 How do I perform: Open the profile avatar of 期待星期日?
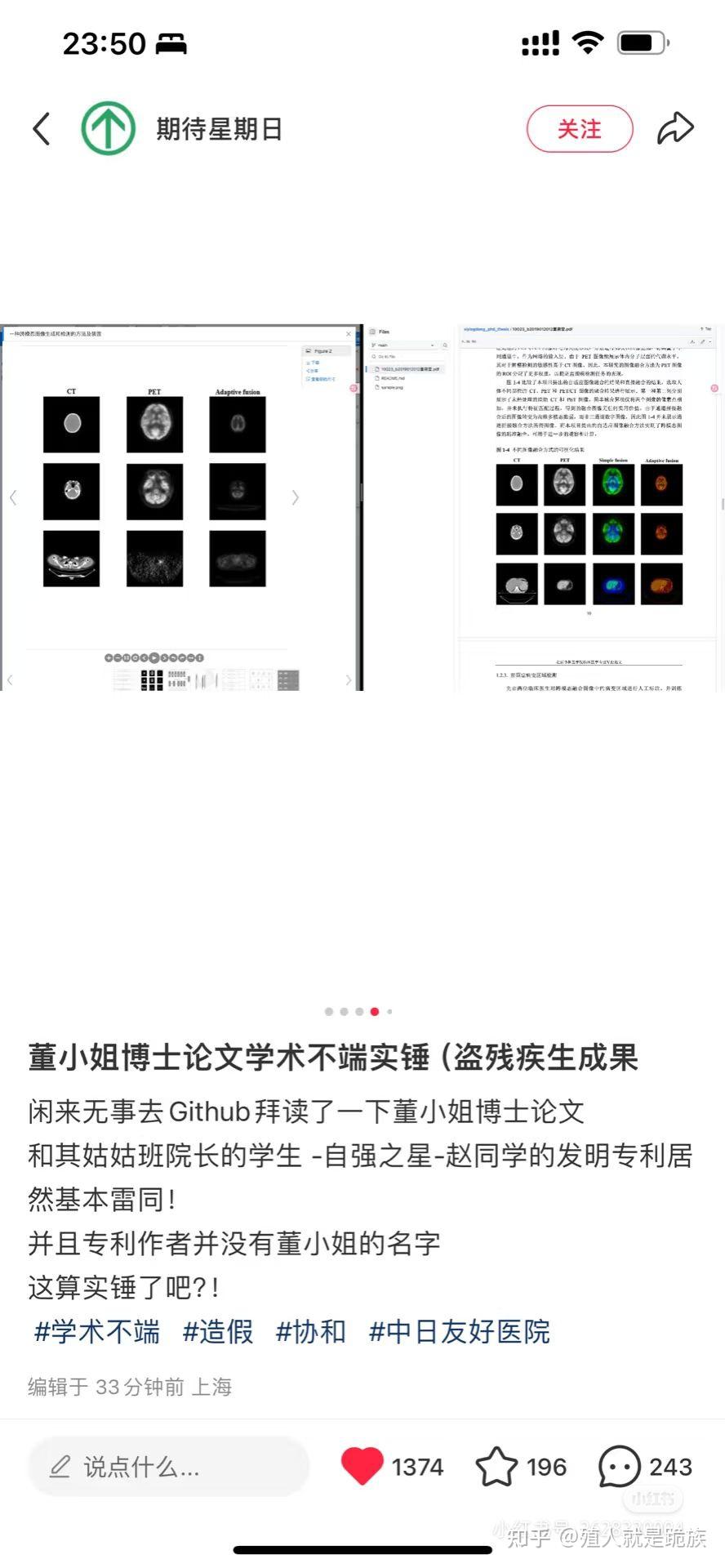[108, 129]
